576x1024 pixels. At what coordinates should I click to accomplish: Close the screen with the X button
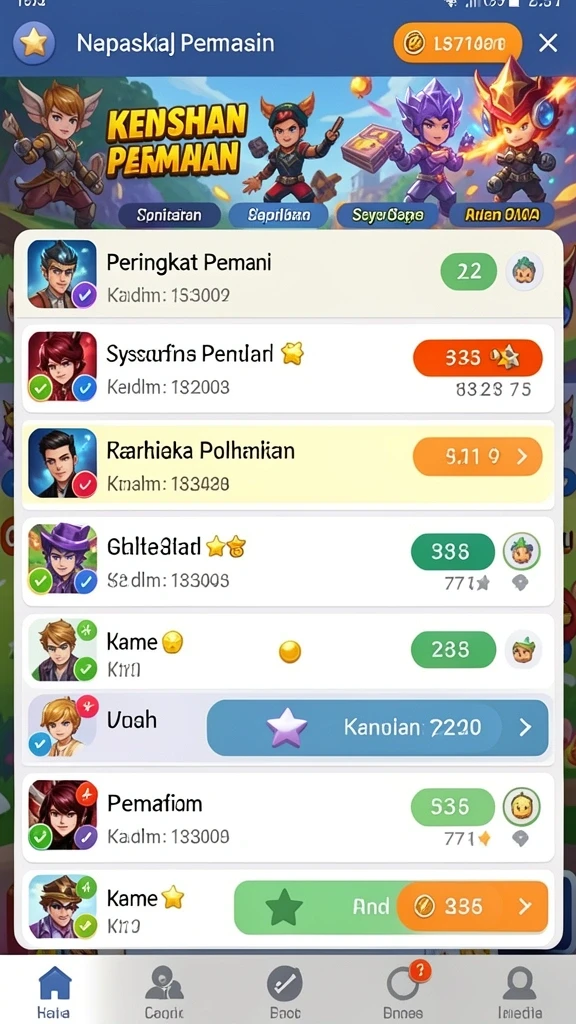point(547,43)
